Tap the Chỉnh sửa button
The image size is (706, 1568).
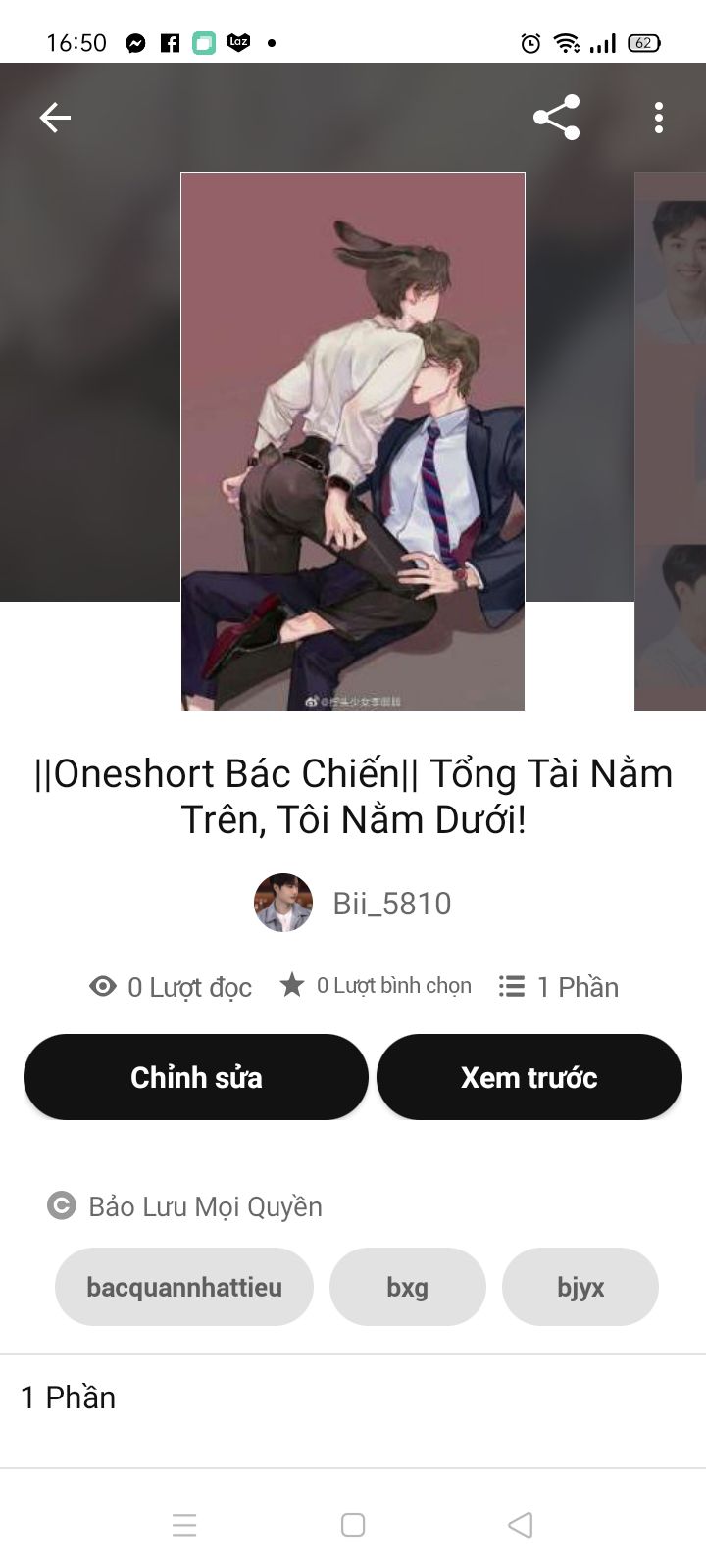click(x=196, y=1077)
